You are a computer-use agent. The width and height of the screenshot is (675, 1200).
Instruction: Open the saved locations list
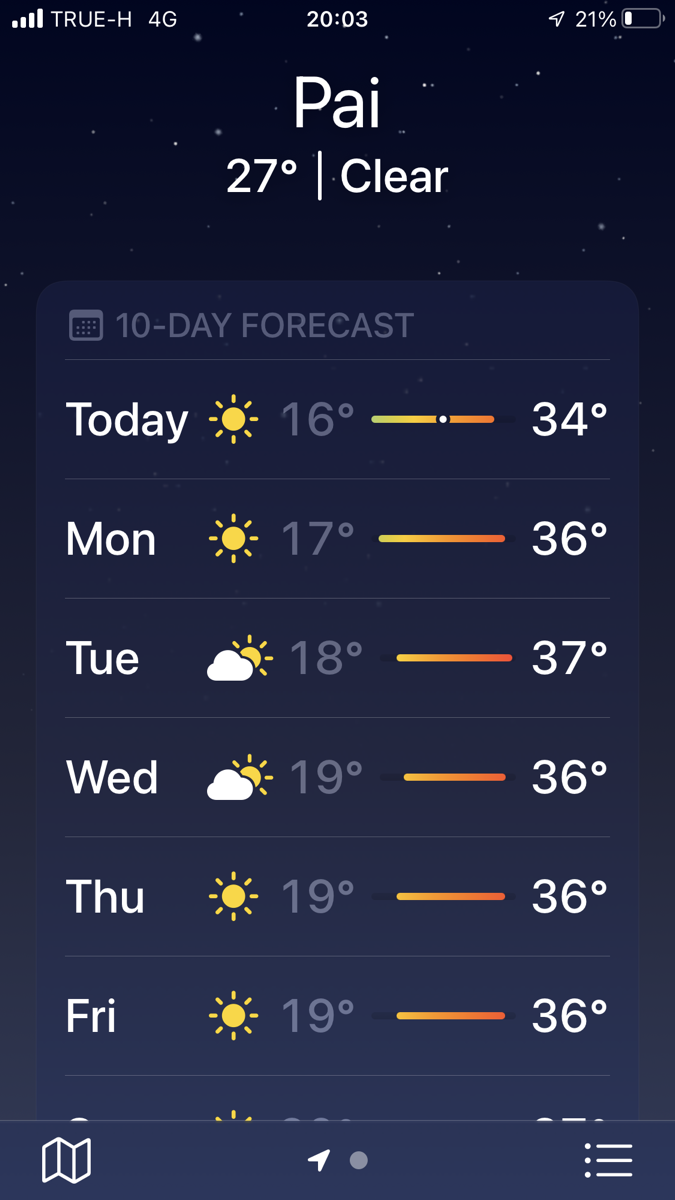point(608,1160)
